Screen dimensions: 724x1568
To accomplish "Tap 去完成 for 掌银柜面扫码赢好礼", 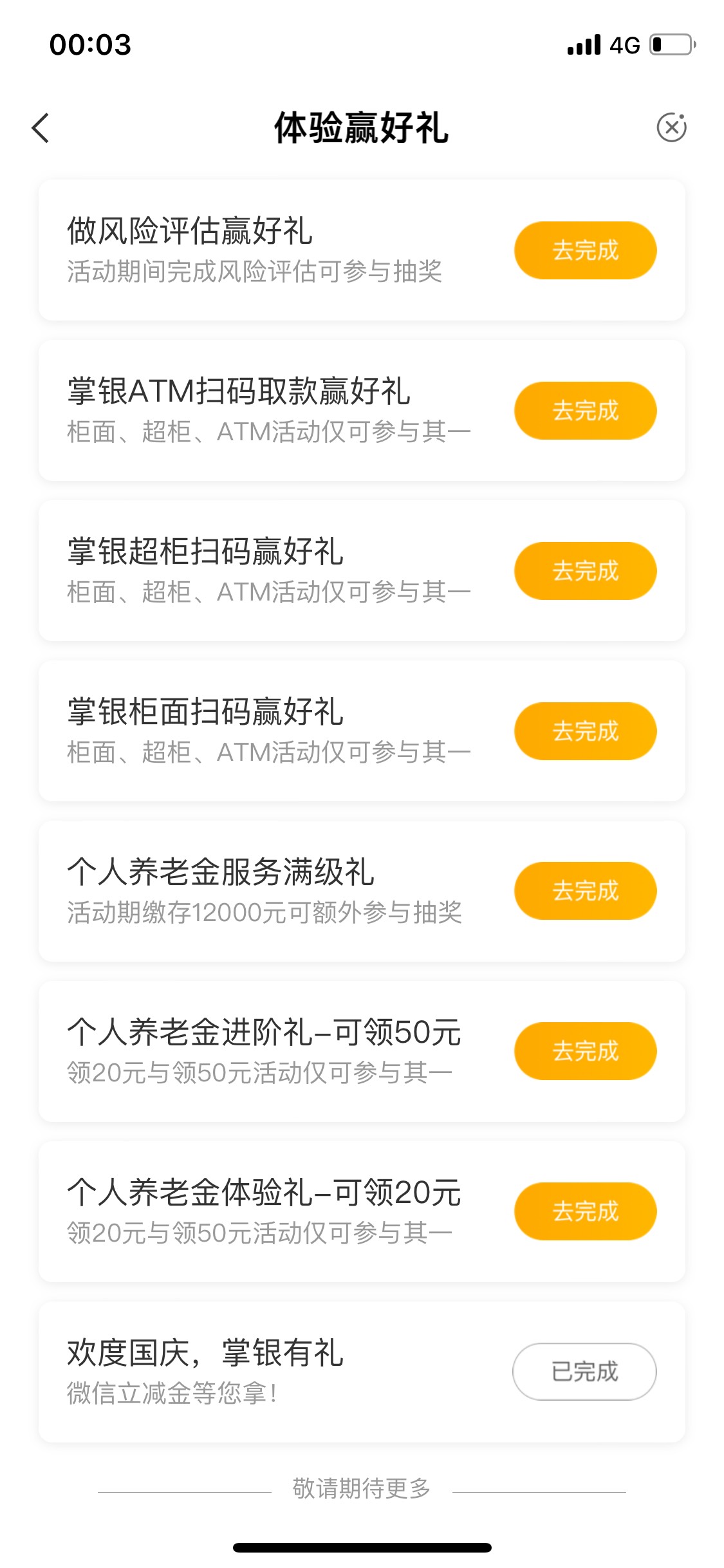I will (585, 731).
